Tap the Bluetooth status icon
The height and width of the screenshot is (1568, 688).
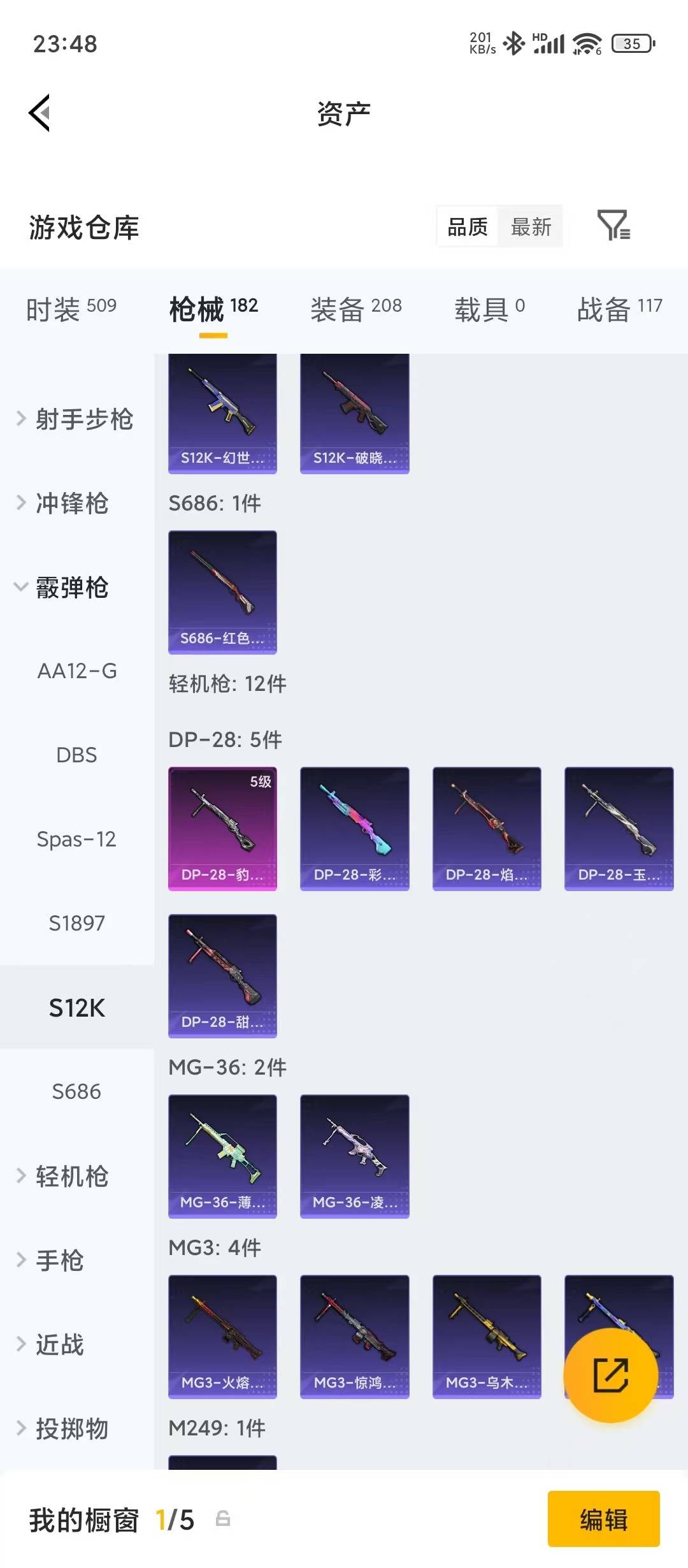(513, 43)
